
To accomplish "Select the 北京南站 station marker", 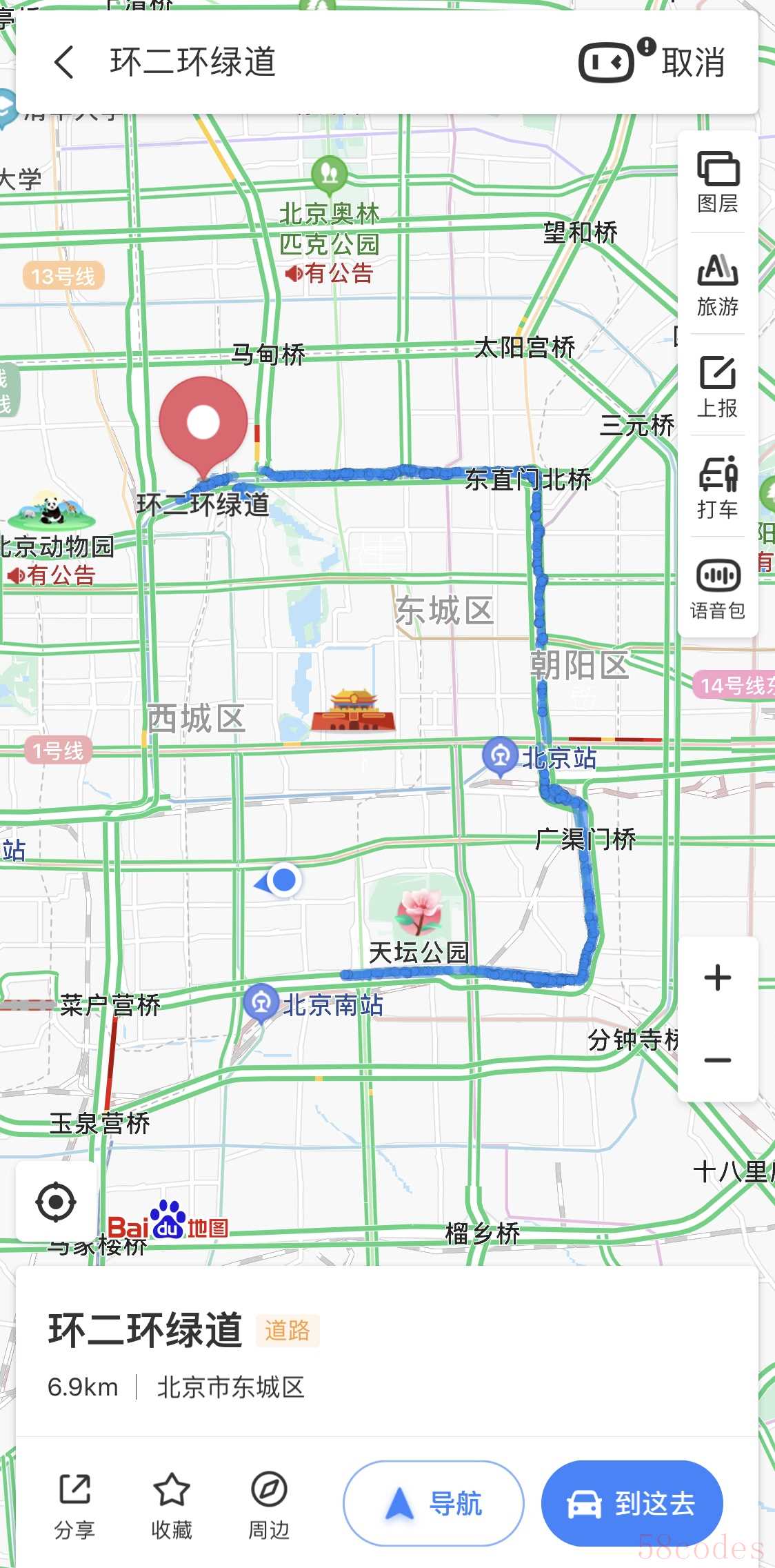I will pos(261,1002).
